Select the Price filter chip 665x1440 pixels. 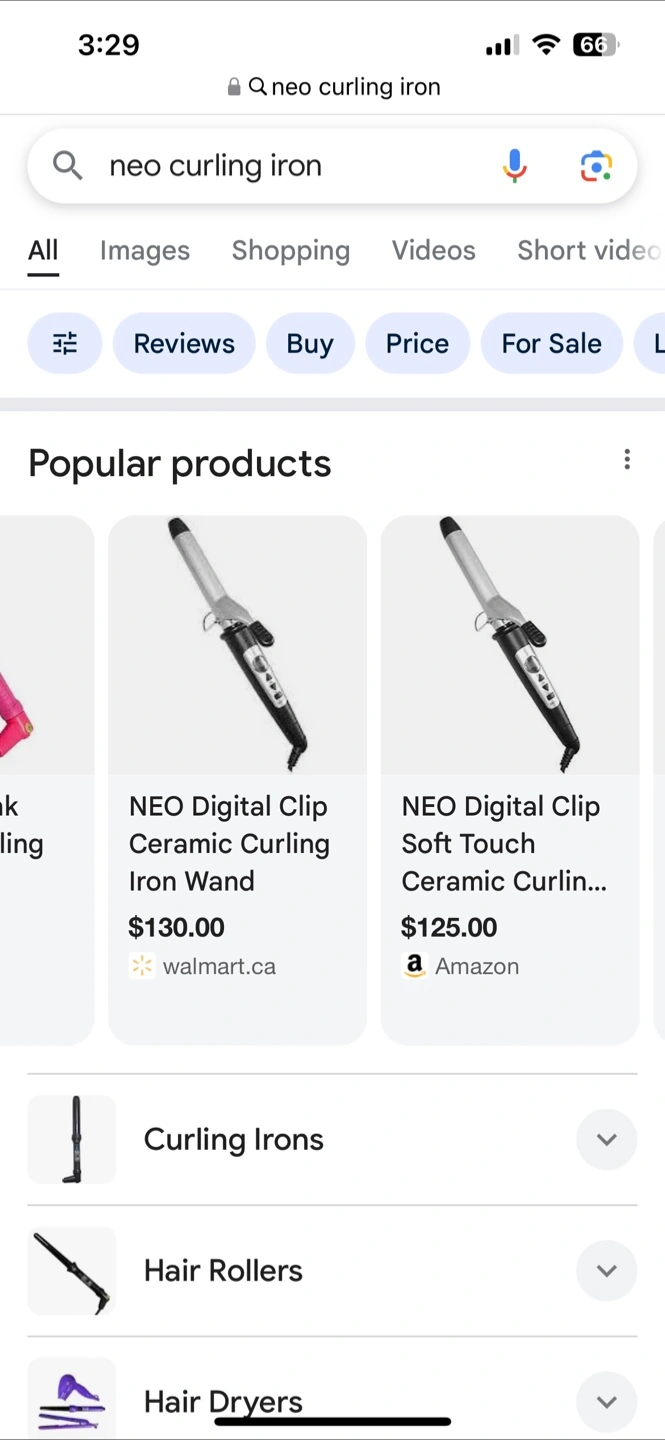click(x=417, y=344)
